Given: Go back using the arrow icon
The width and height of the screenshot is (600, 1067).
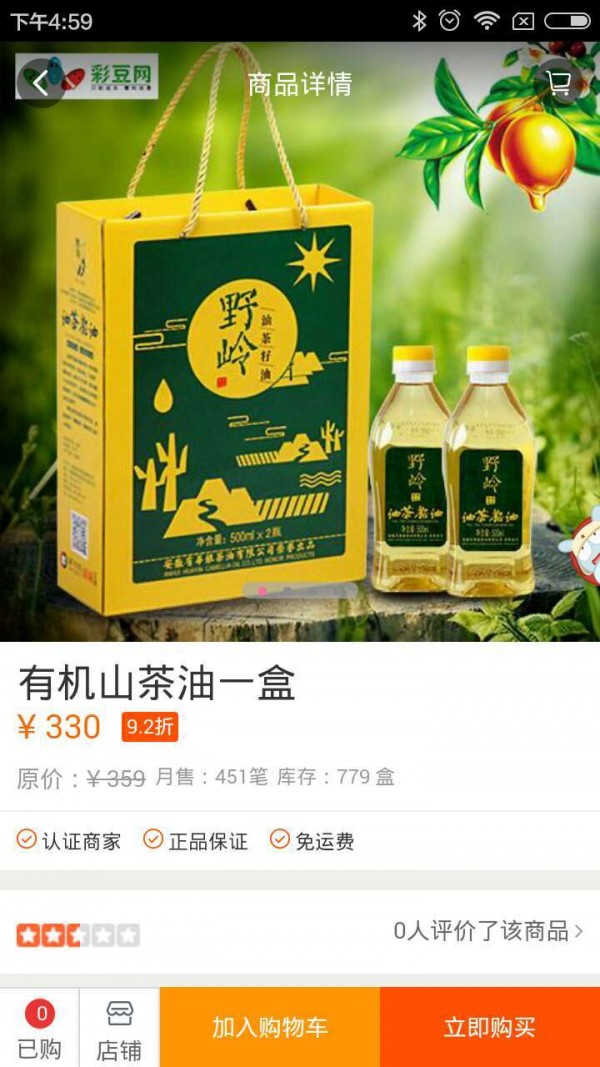Looking at the screenshot, I should tap(40, 82).
